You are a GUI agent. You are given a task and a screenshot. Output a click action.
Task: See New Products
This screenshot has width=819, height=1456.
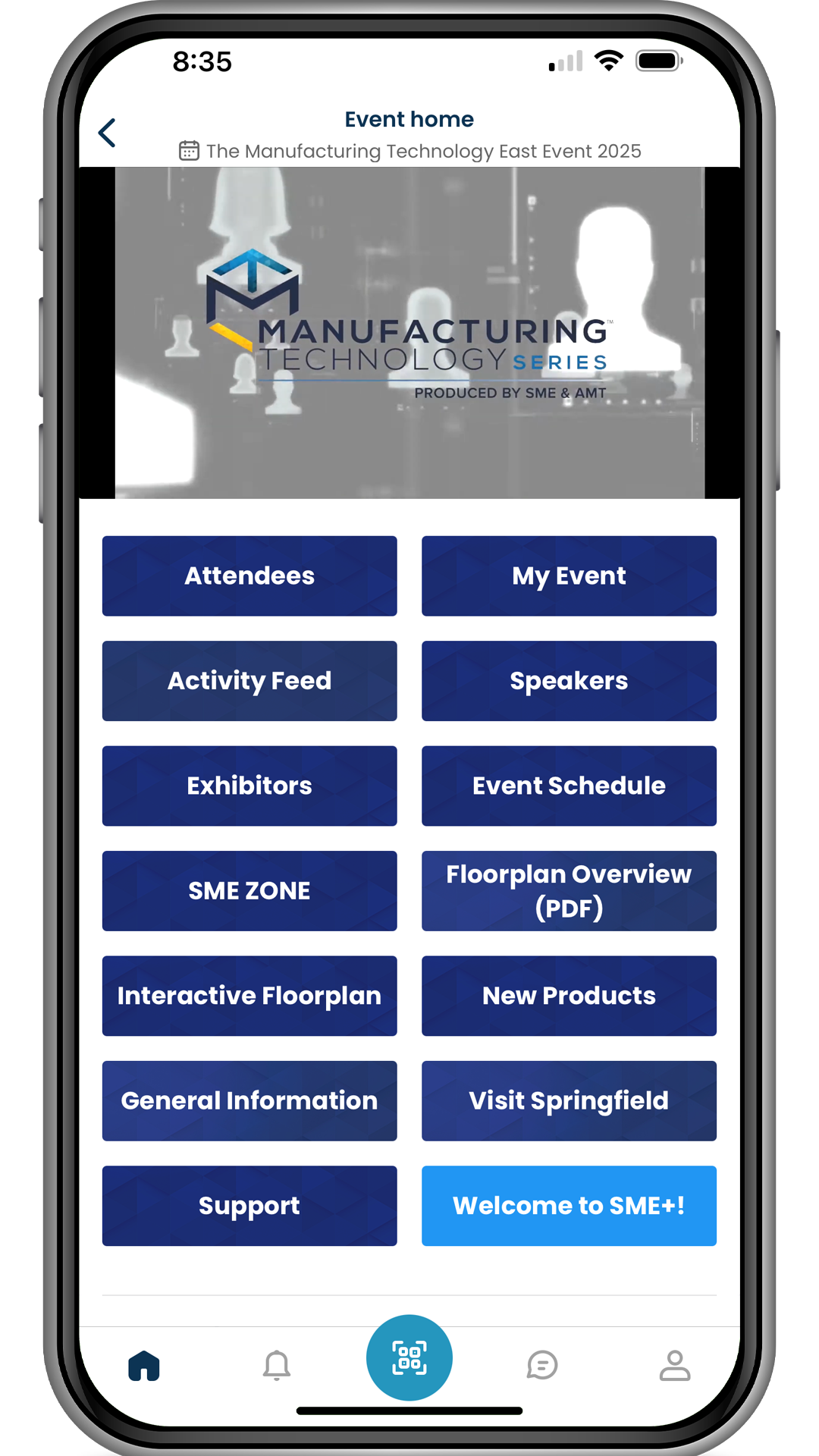[569, 996]
